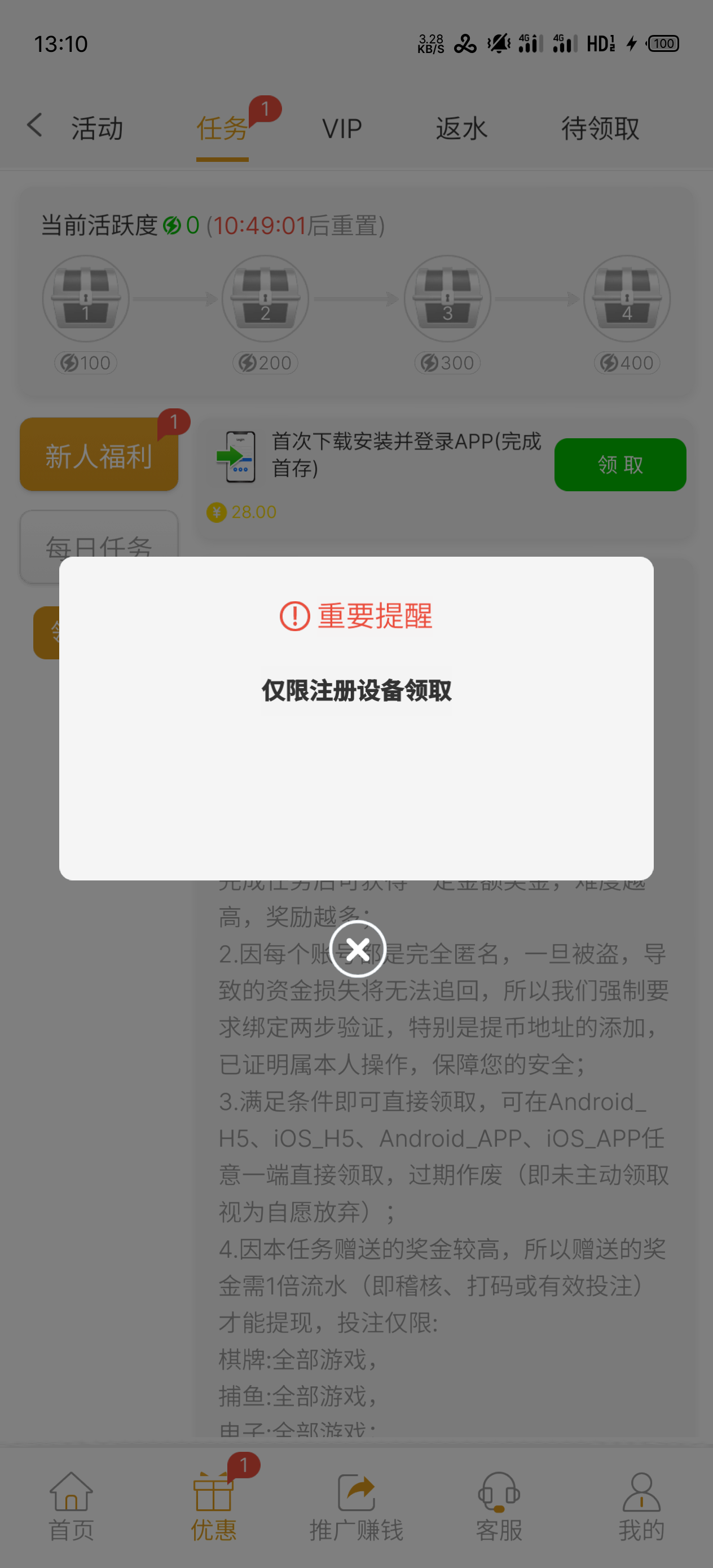
Task: Switch to the 活动 tab
Action: tap(98, 129)
